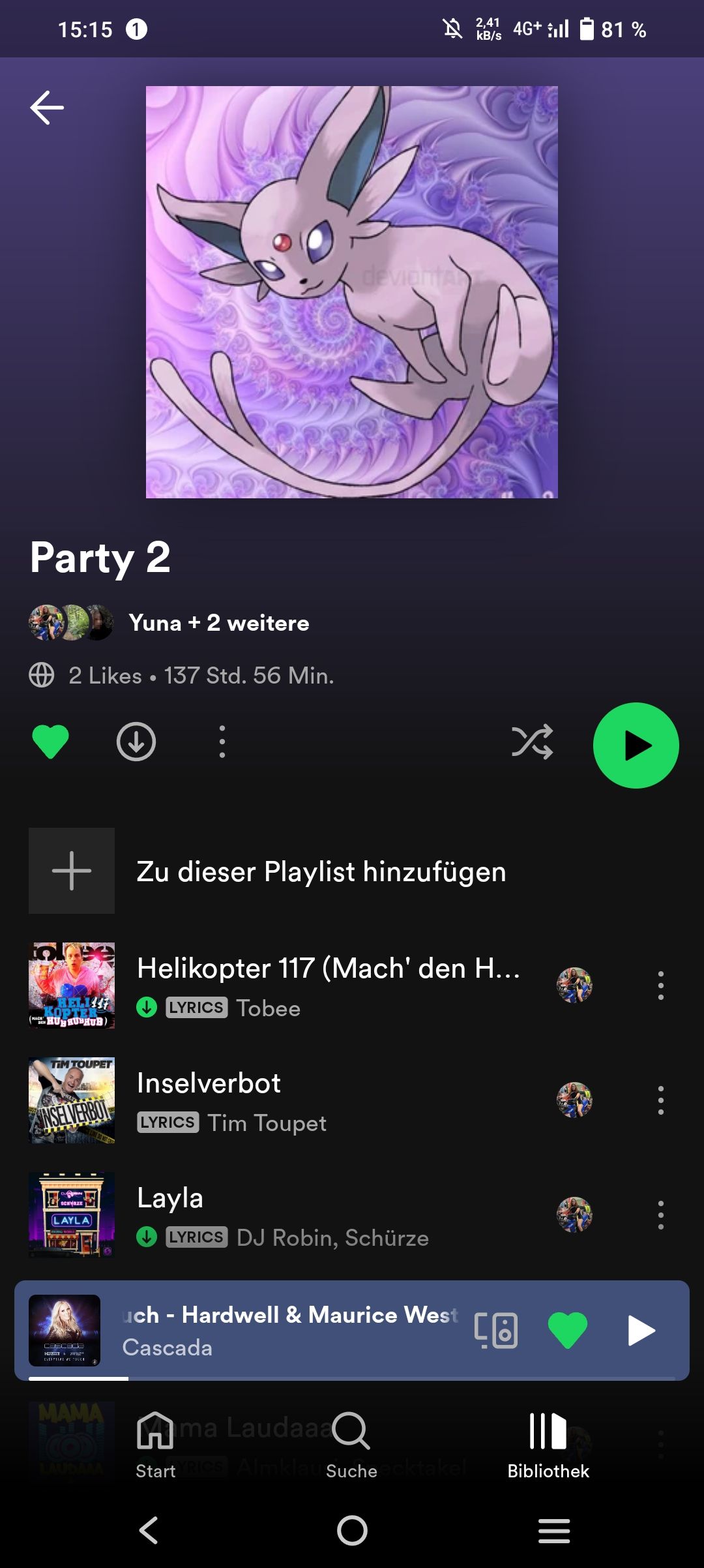704x1568 pixels.
Task: Play the Party 2 playlist
Action: [636, 746]
